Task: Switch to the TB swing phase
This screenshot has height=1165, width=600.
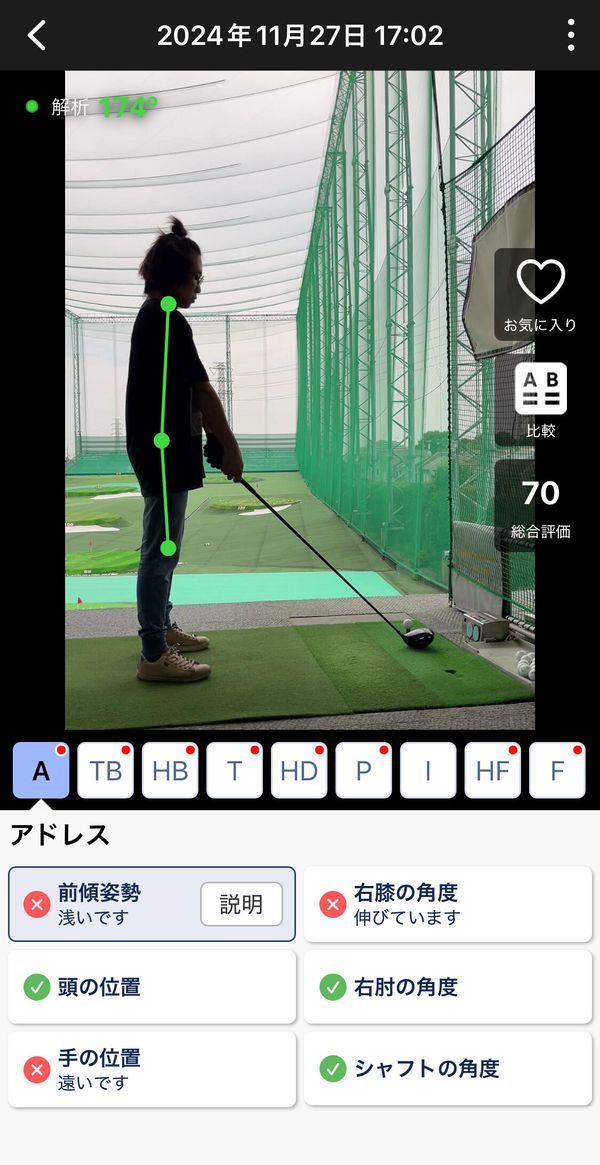Action: pos(105,770)
